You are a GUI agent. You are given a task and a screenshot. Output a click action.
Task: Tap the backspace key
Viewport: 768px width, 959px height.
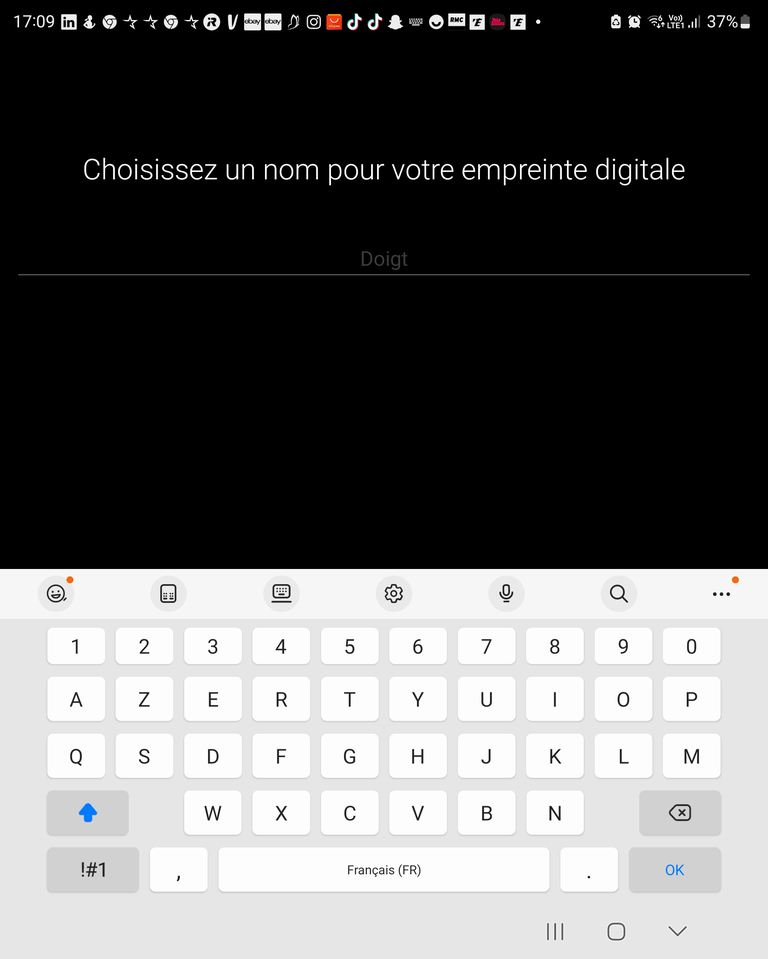click(680, 813)
